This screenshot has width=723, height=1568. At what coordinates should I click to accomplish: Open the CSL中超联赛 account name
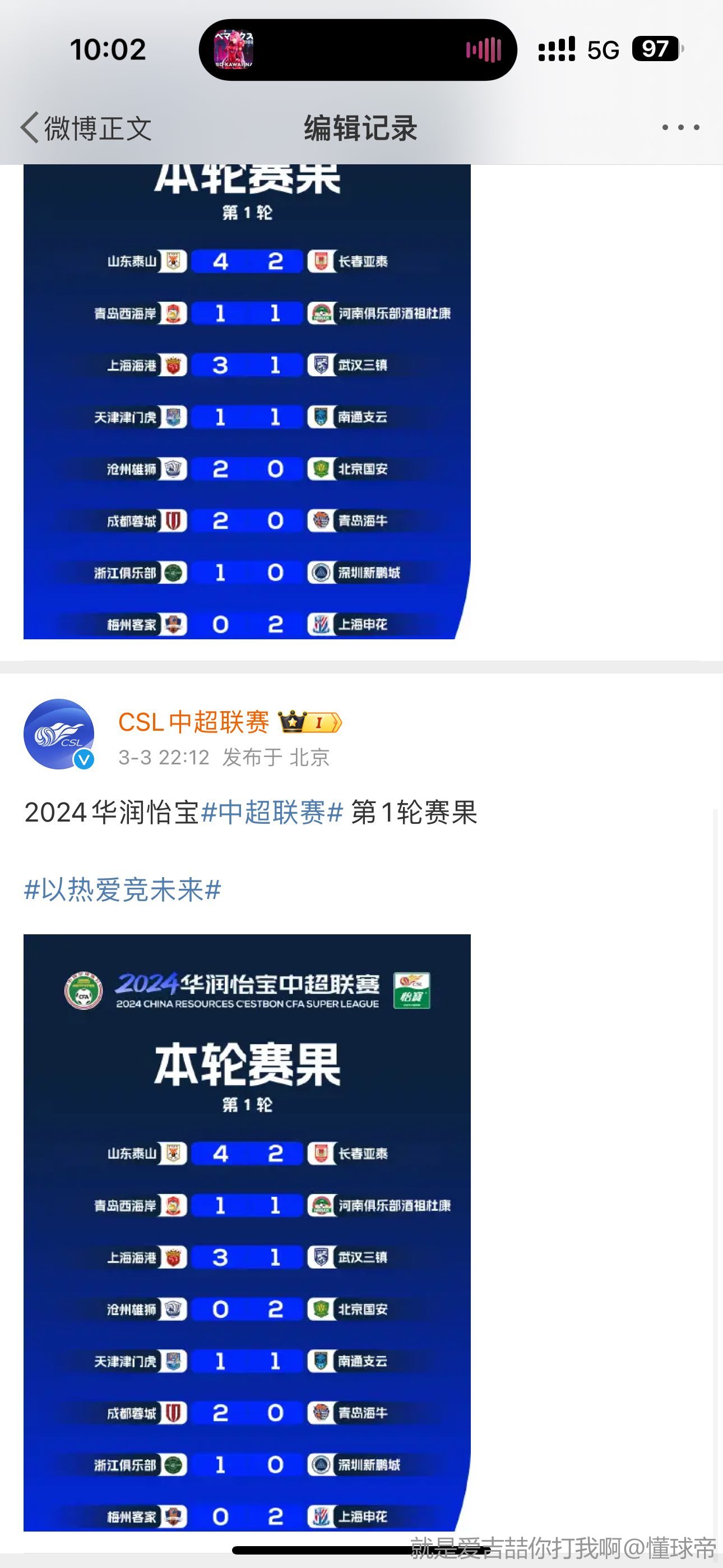click(x=193, y=722)
